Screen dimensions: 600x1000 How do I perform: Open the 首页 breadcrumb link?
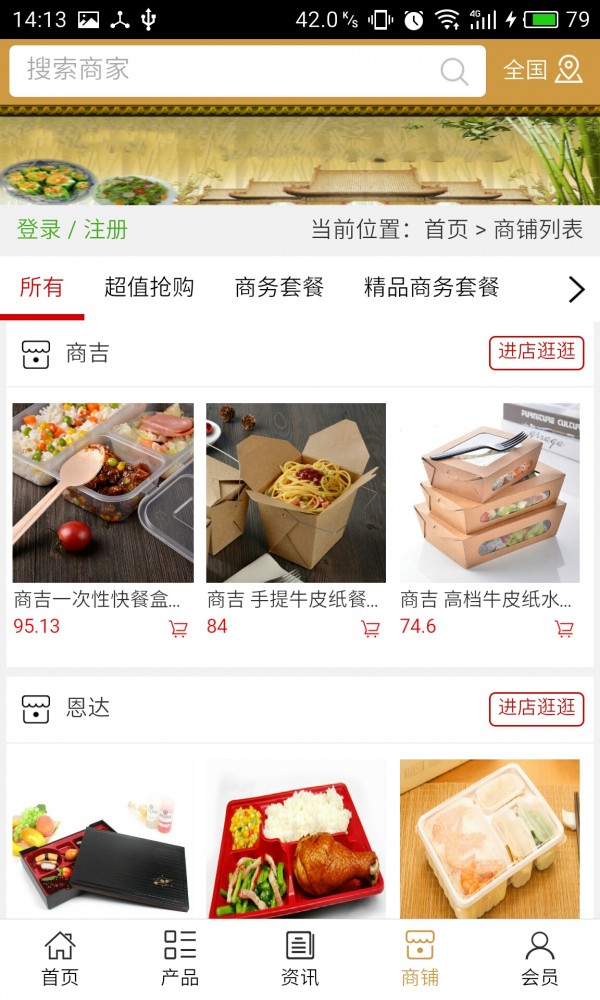pyautogui.click(x=446, y=229)
